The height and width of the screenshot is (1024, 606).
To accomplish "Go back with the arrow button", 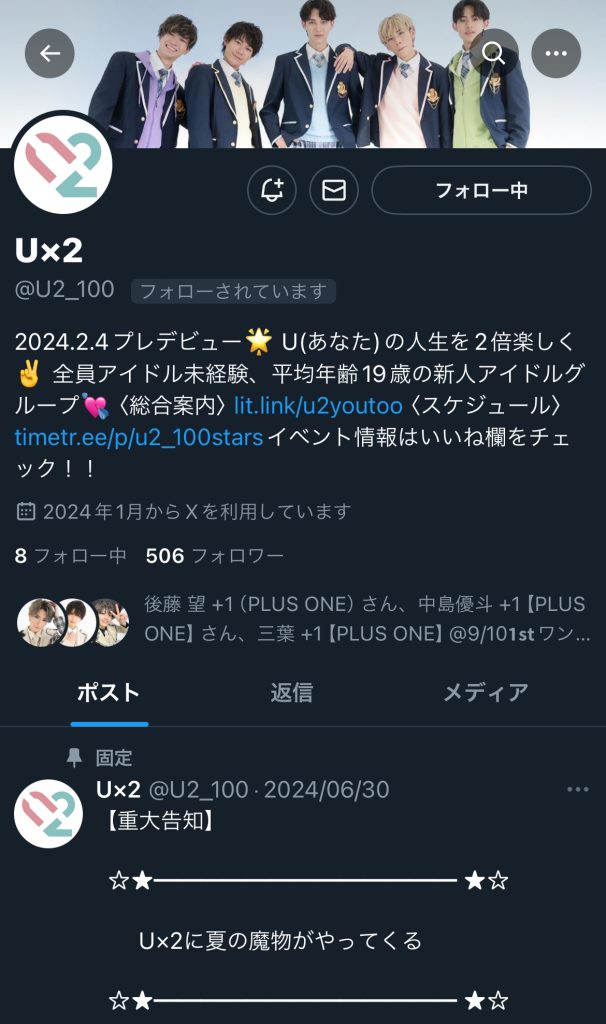I will coord(50,54).
